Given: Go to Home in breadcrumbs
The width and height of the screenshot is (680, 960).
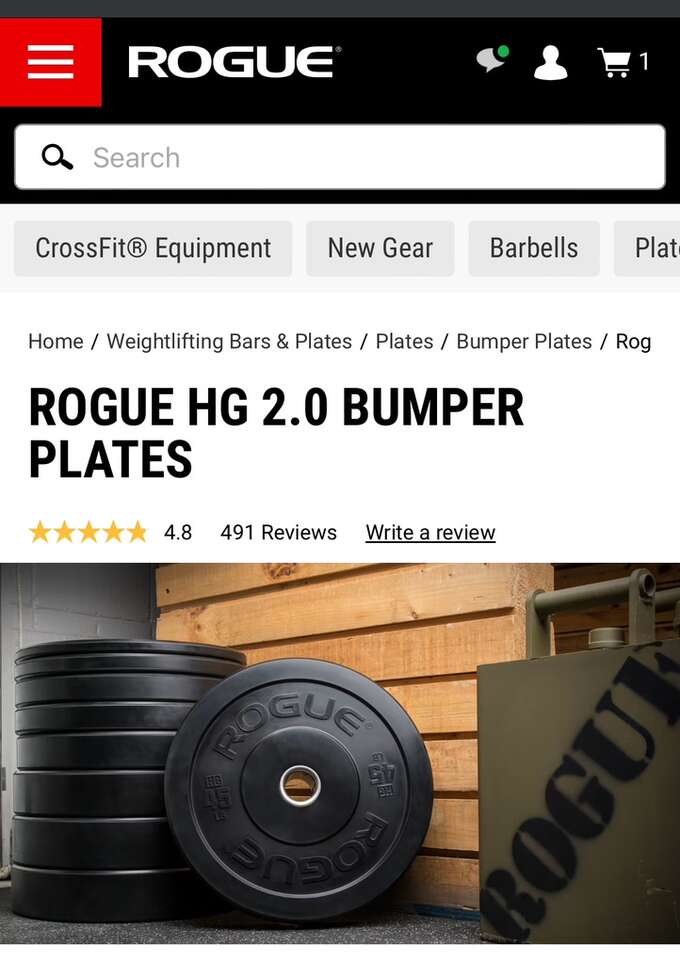Looking at the screenshot, I should [55, 341].
